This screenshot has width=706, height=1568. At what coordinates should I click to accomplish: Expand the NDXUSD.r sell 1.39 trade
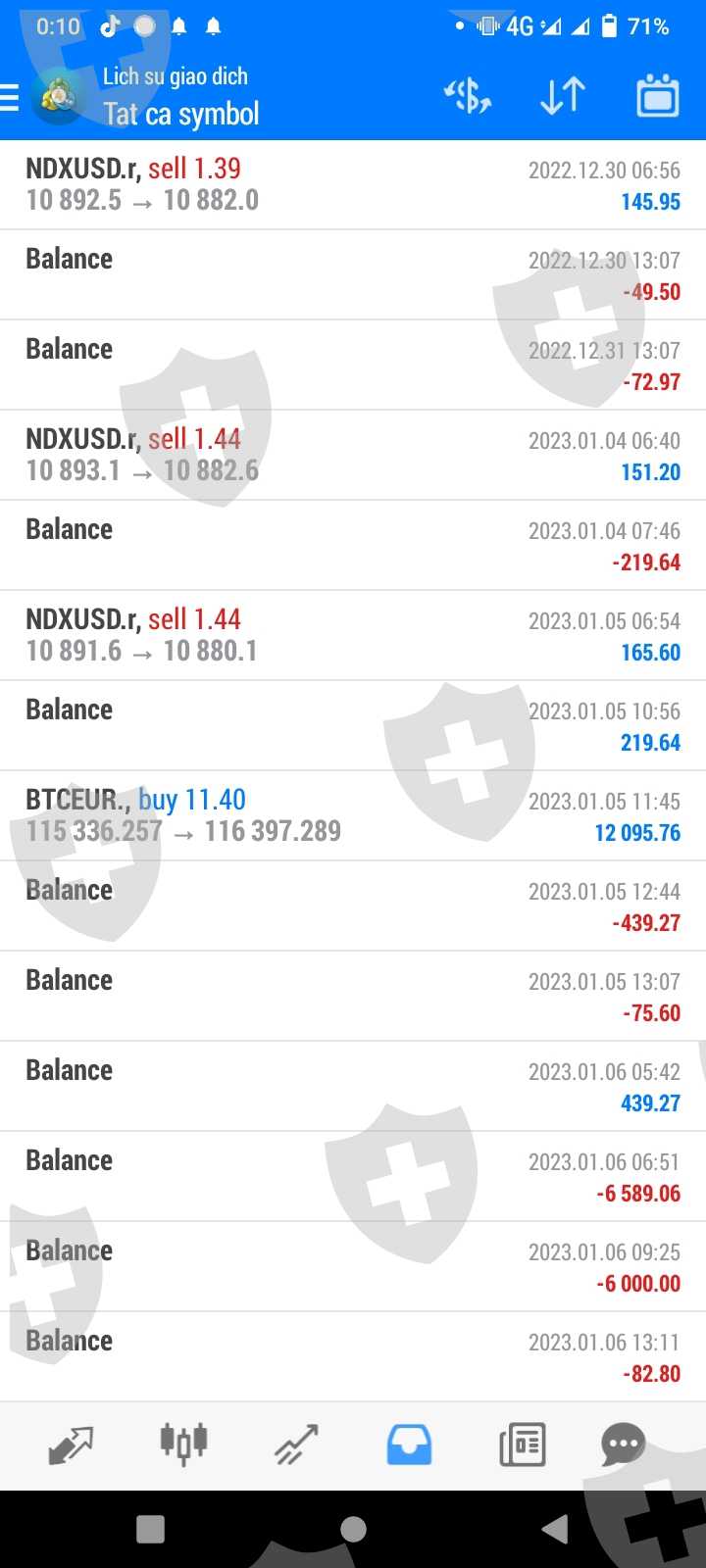tap(353, 185)
